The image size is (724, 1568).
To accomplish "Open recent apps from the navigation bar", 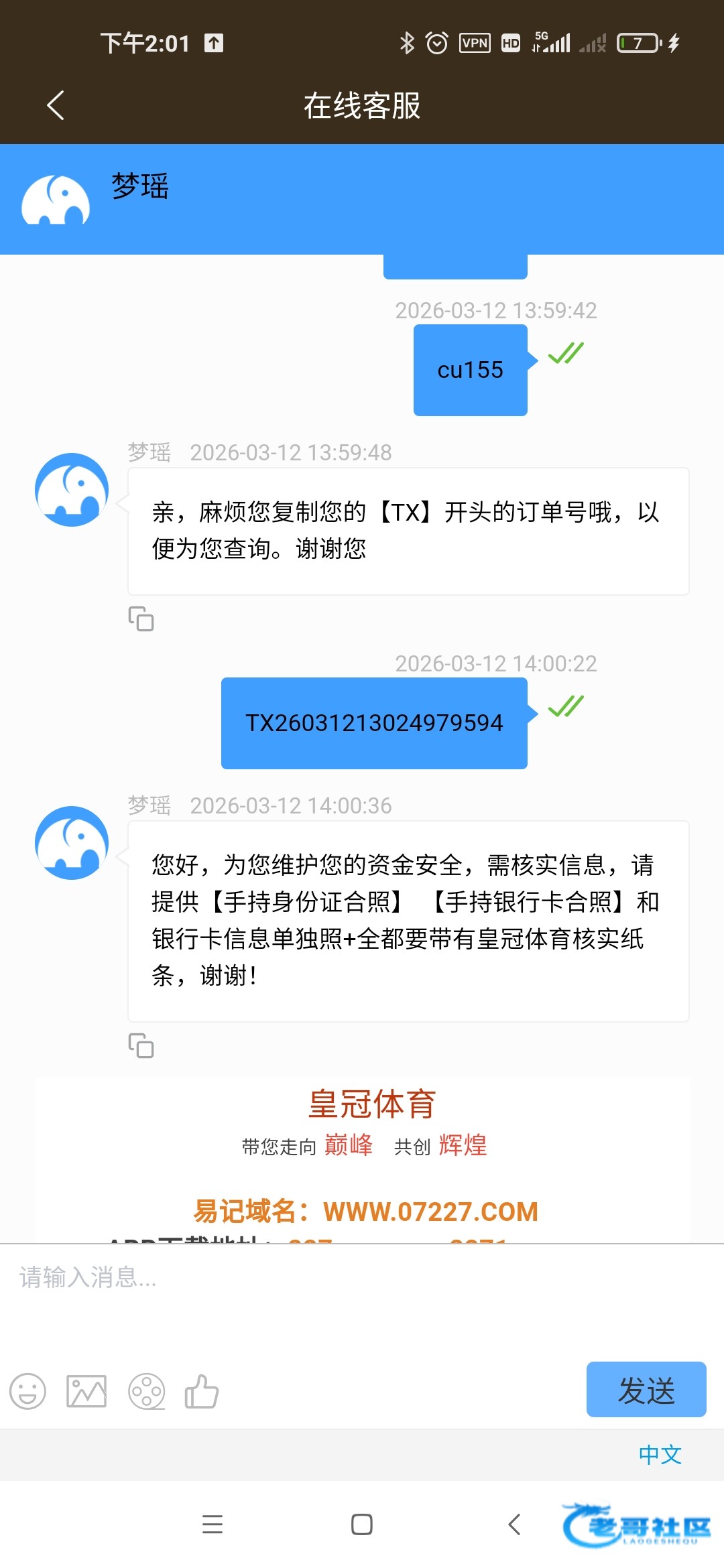I will coord(213,1524).
